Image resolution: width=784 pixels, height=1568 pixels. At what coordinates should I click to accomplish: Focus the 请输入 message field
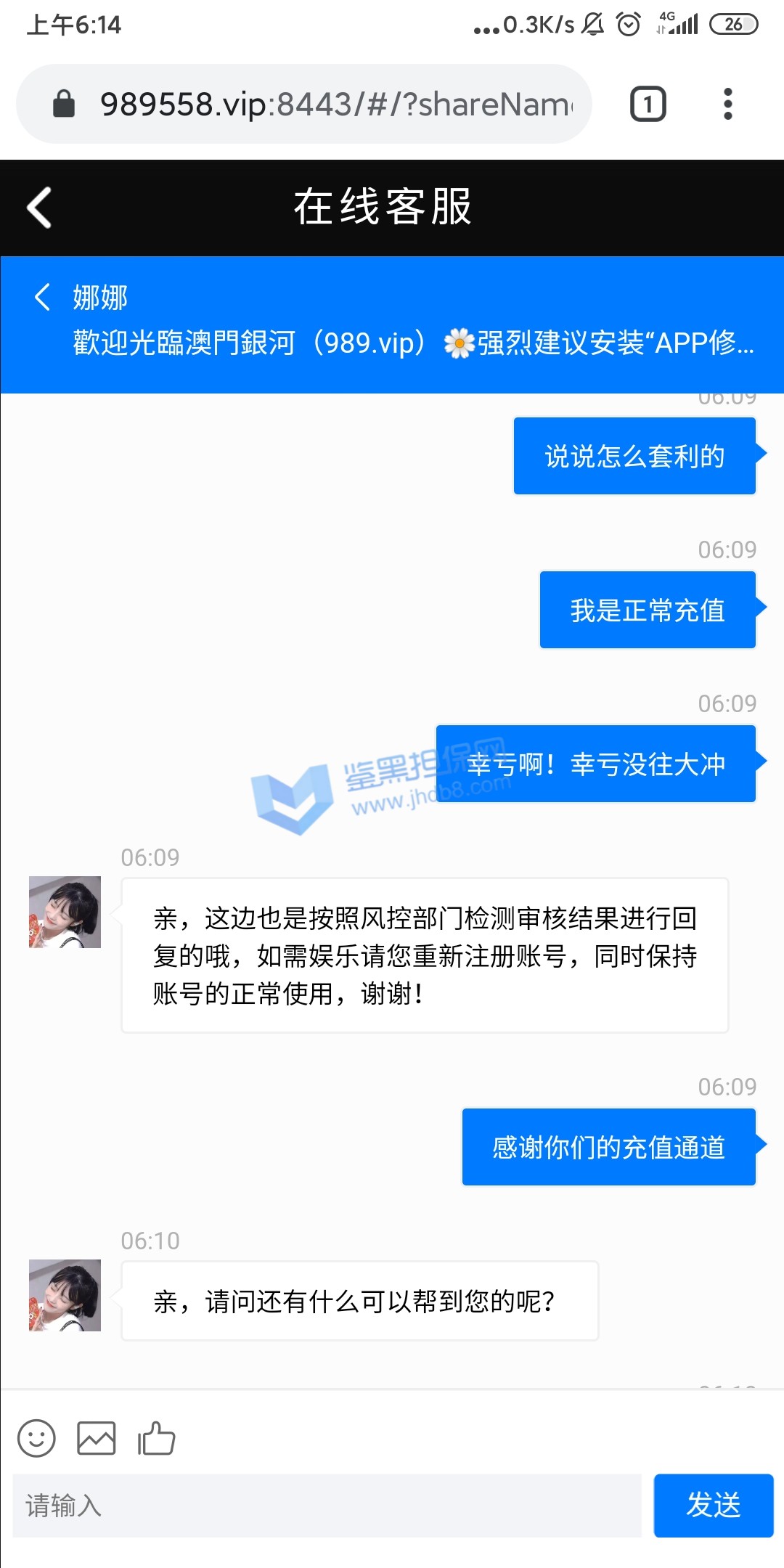(x=327, y=1506)
